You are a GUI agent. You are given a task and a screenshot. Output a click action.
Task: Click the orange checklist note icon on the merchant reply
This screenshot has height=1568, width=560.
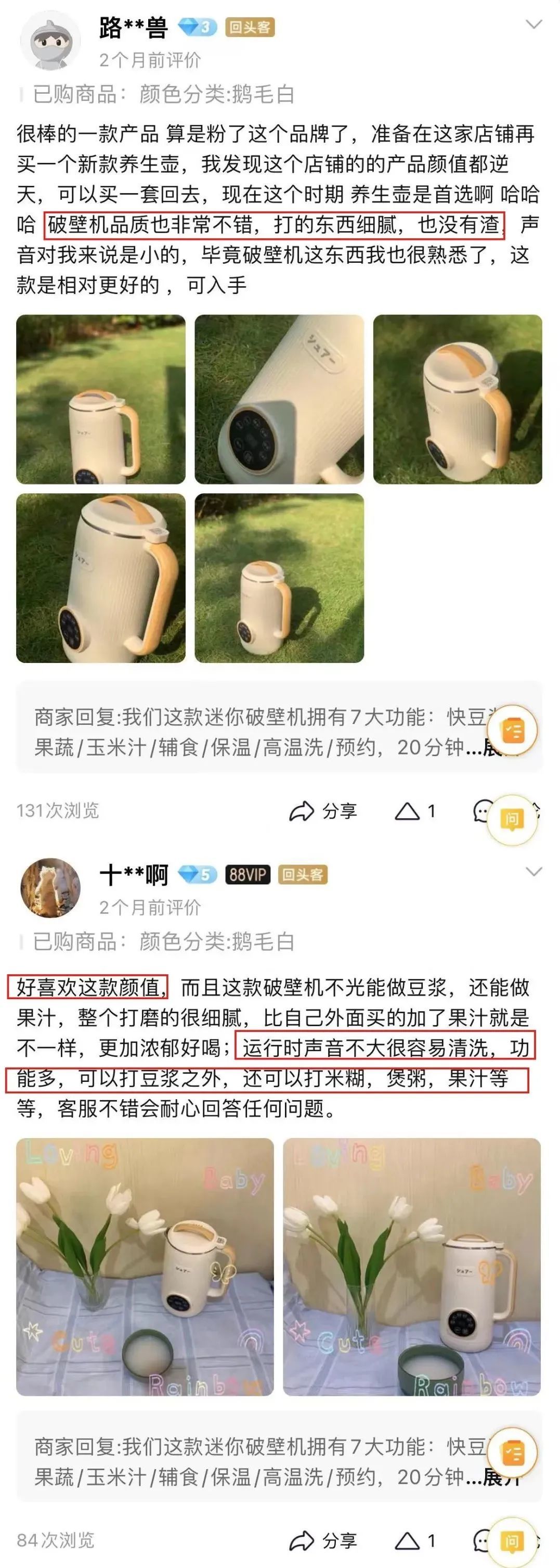coord(513,729)
